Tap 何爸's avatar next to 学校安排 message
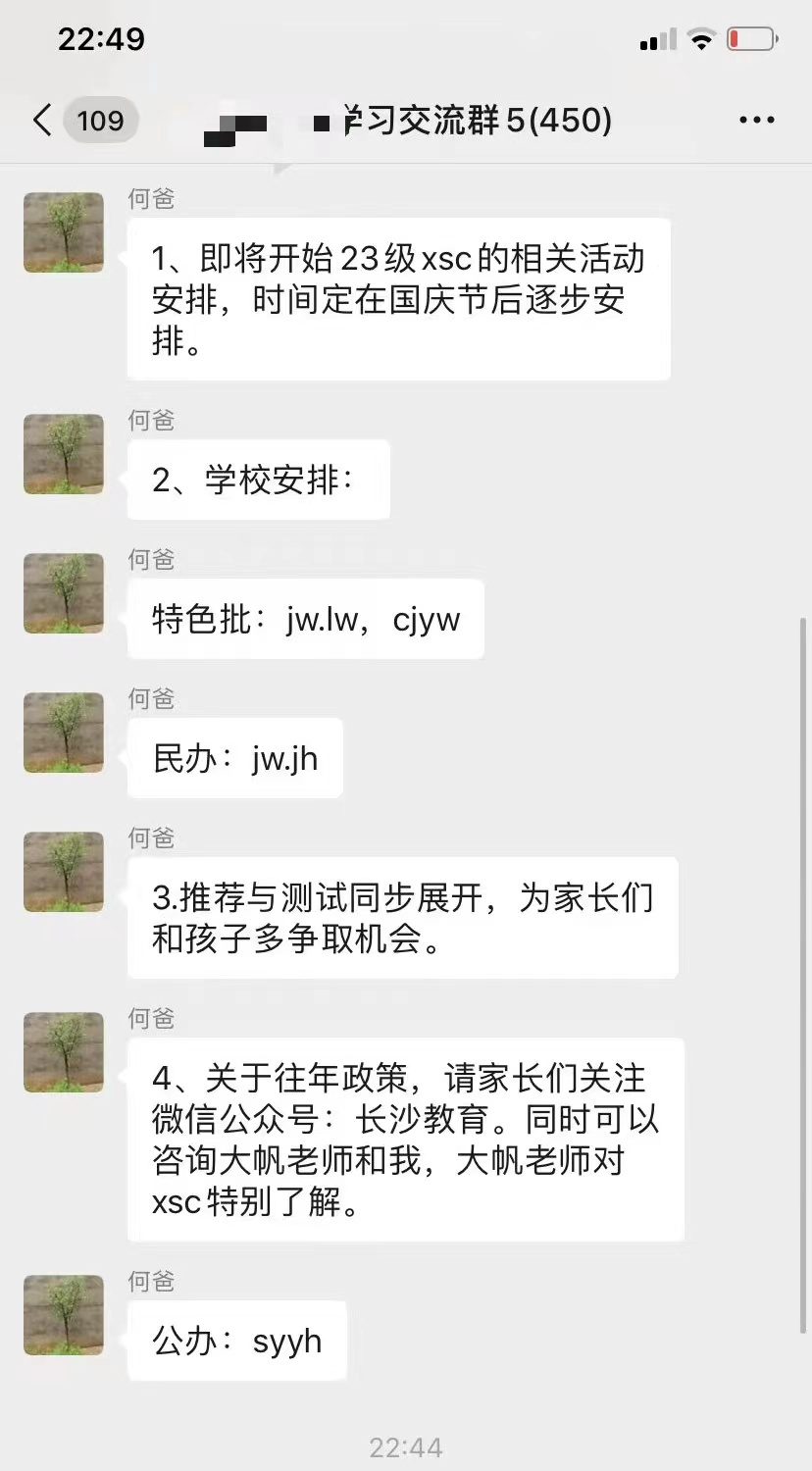The height and width of the screenshot is (1471, 812). (x=64, y=454)
